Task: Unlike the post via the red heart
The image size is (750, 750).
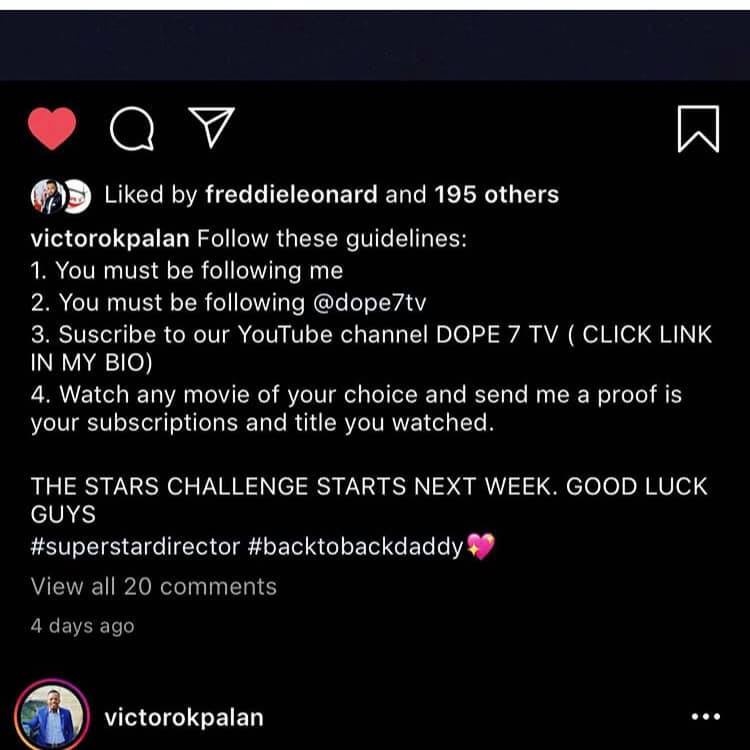Action: click(x=51, y=129)
